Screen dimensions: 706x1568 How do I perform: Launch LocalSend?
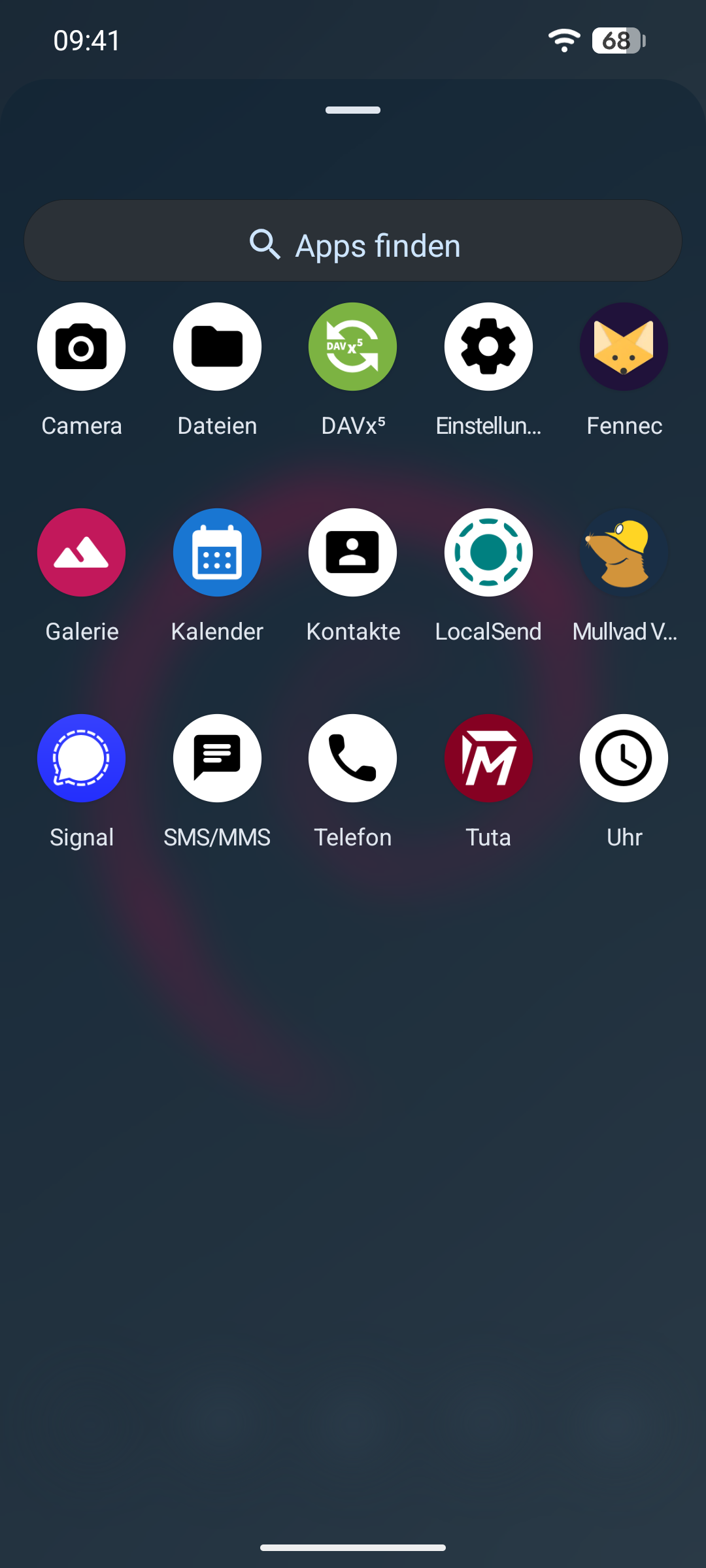[488, 553]
